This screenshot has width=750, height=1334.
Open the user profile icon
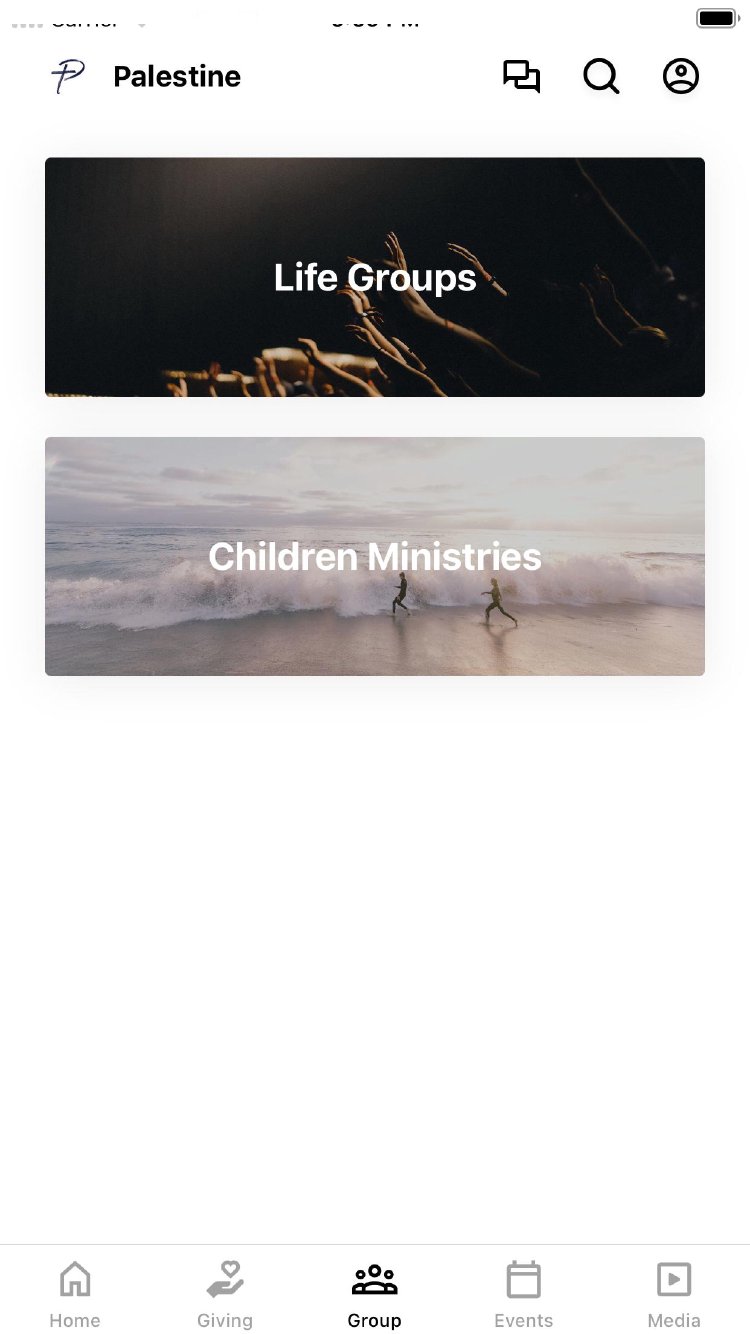tap(681, 77)
